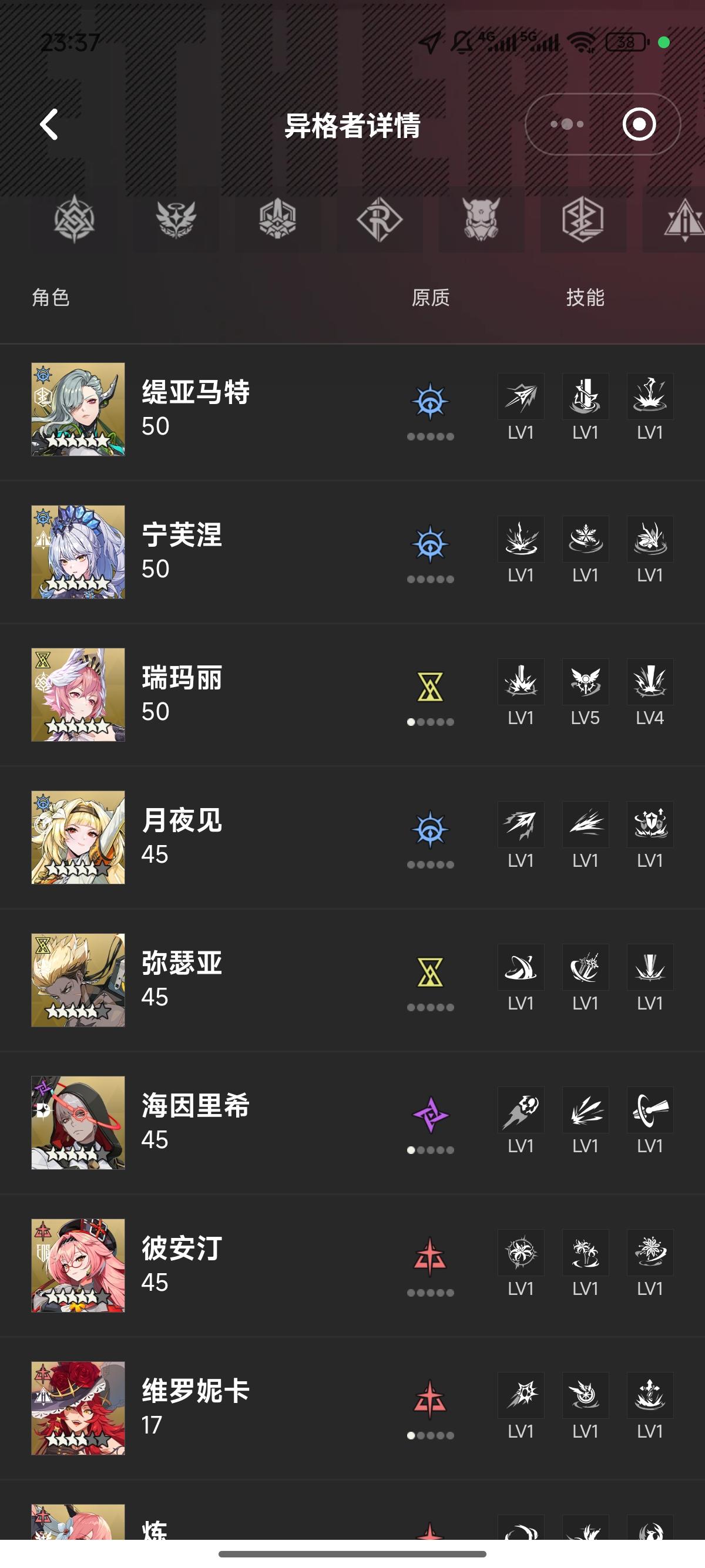Open 缇亚马特's first arrow skill icon

click(521, 397)
